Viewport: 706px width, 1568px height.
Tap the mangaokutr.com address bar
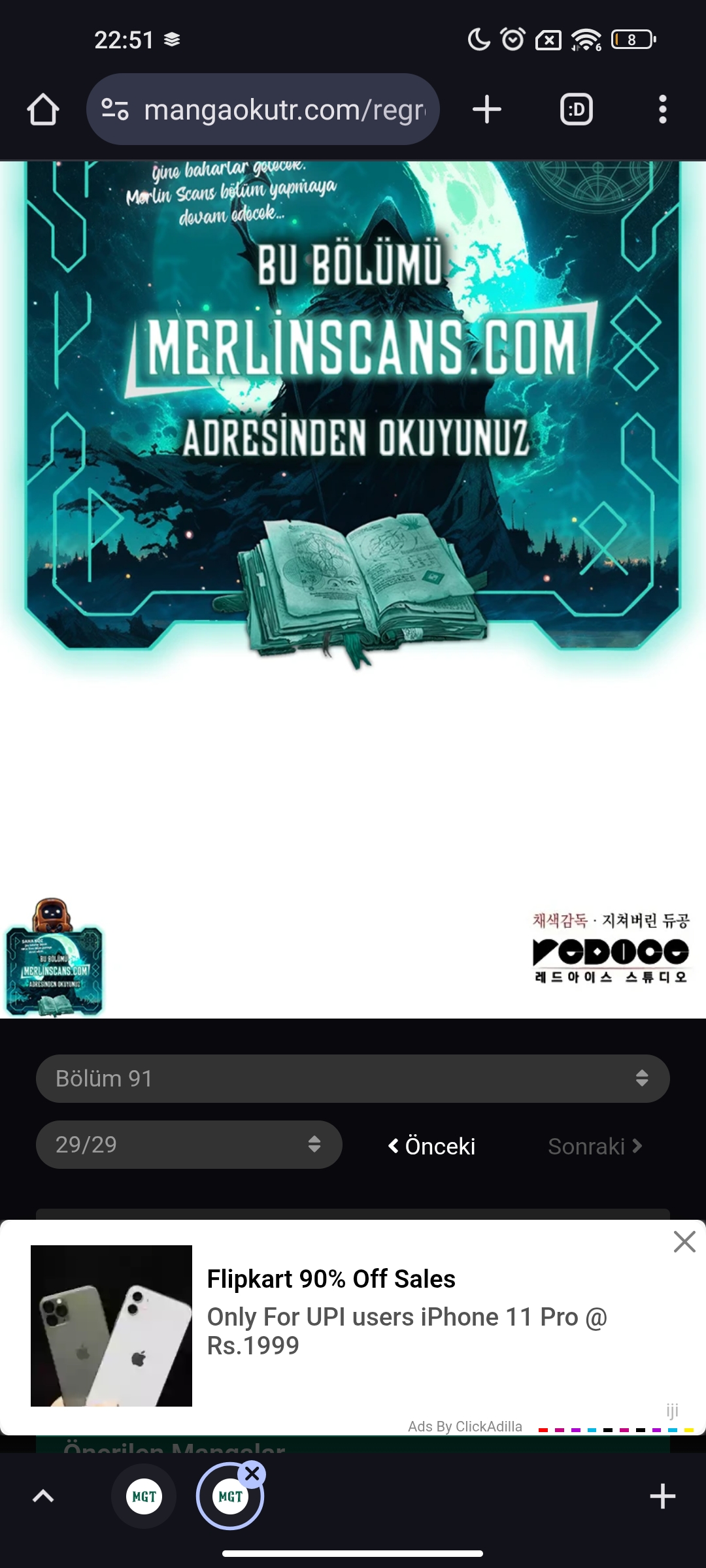coord(284,110)
